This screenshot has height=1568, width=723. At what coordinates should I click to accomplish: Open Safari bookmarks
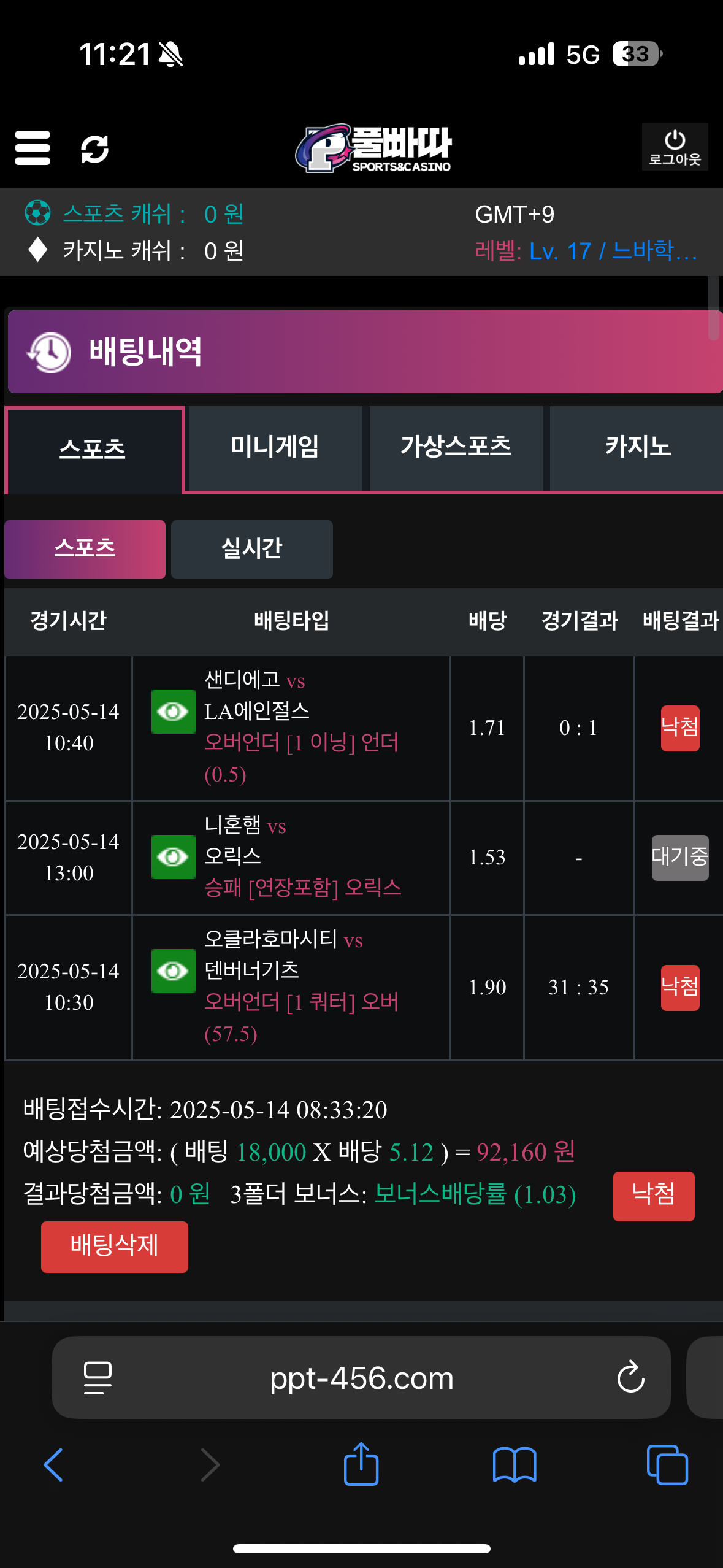pyautogui.click(x=514, y=1465)
